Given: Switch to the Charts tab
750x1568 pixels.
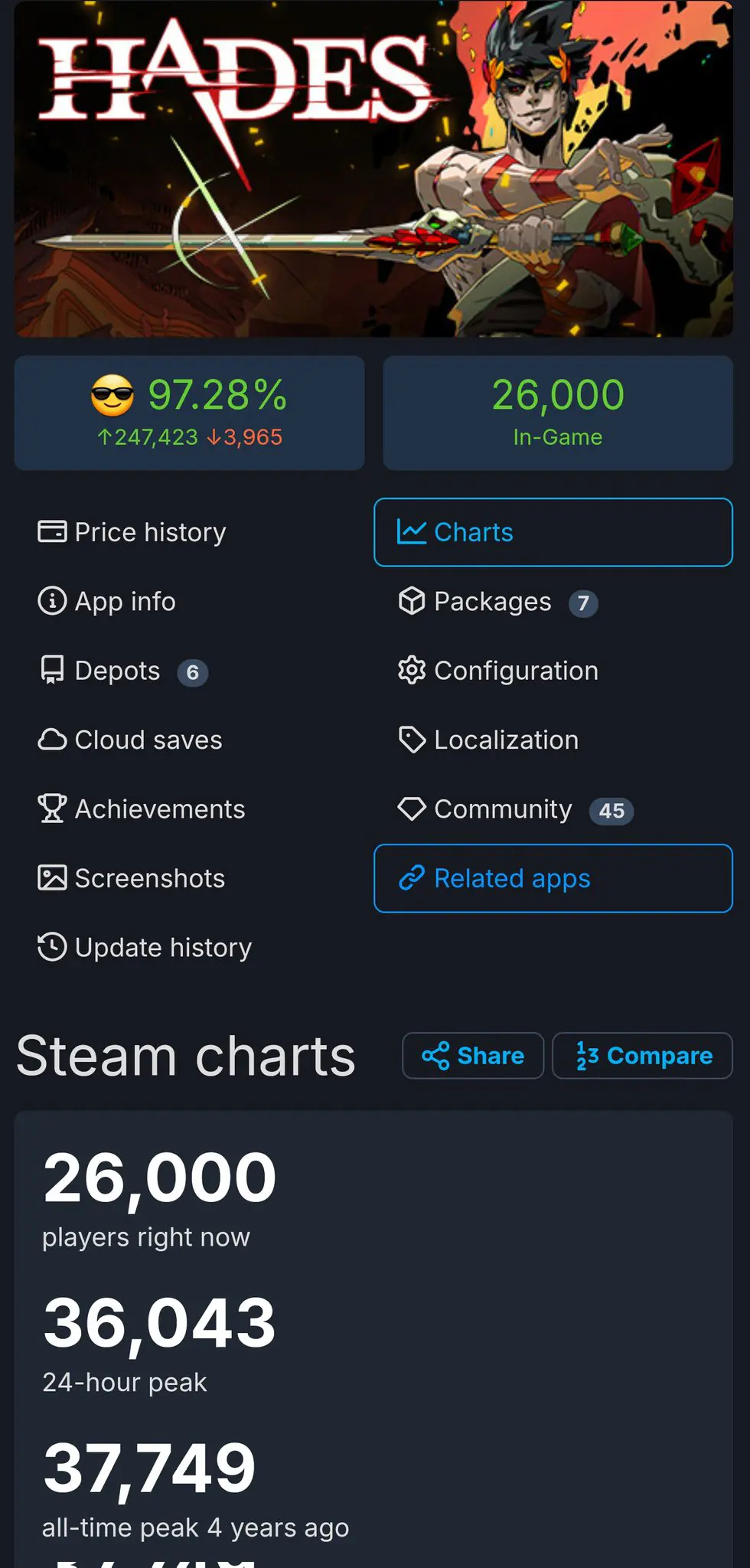Looking at the screenshot, I should (x=553, y=532).
